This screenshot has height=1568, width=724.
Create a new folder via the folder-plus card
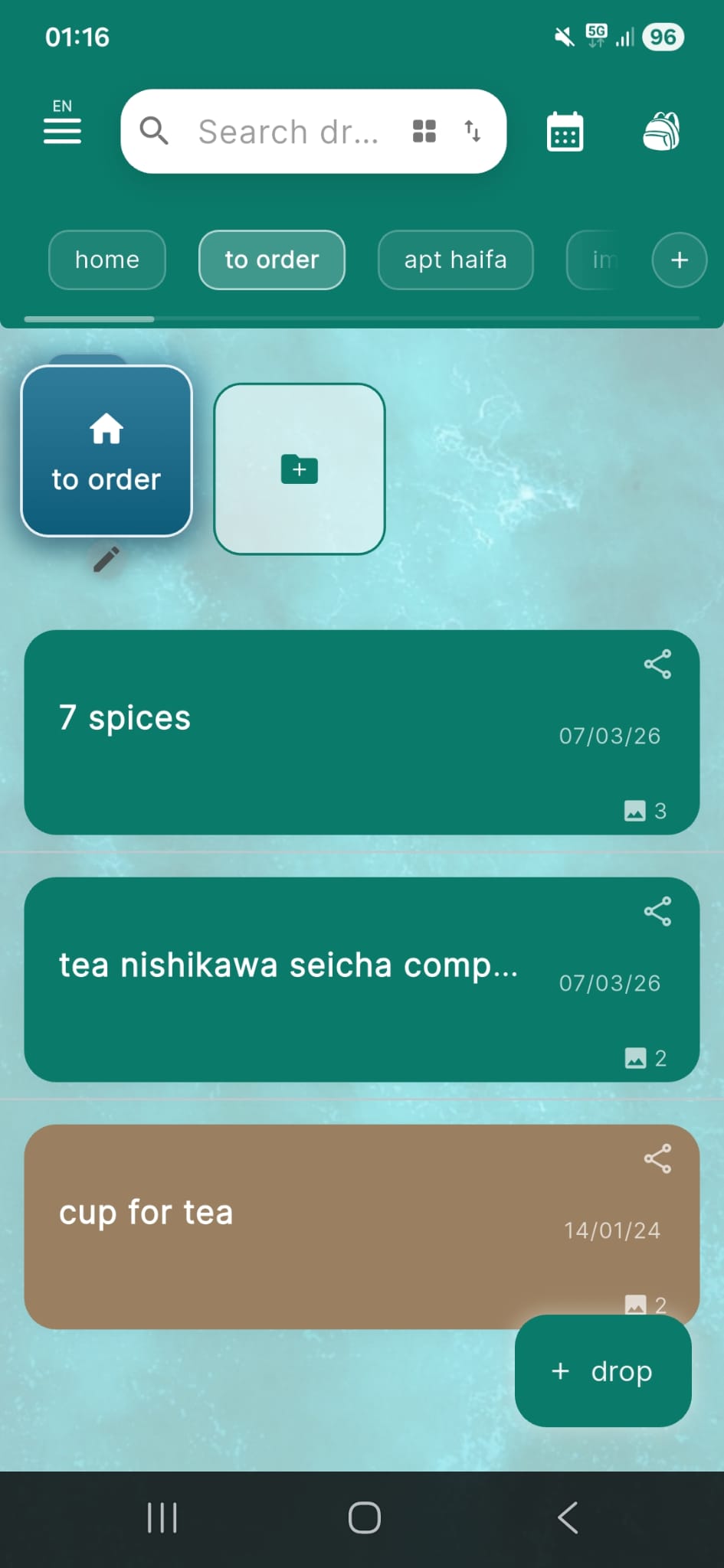(x=299, y=469)
